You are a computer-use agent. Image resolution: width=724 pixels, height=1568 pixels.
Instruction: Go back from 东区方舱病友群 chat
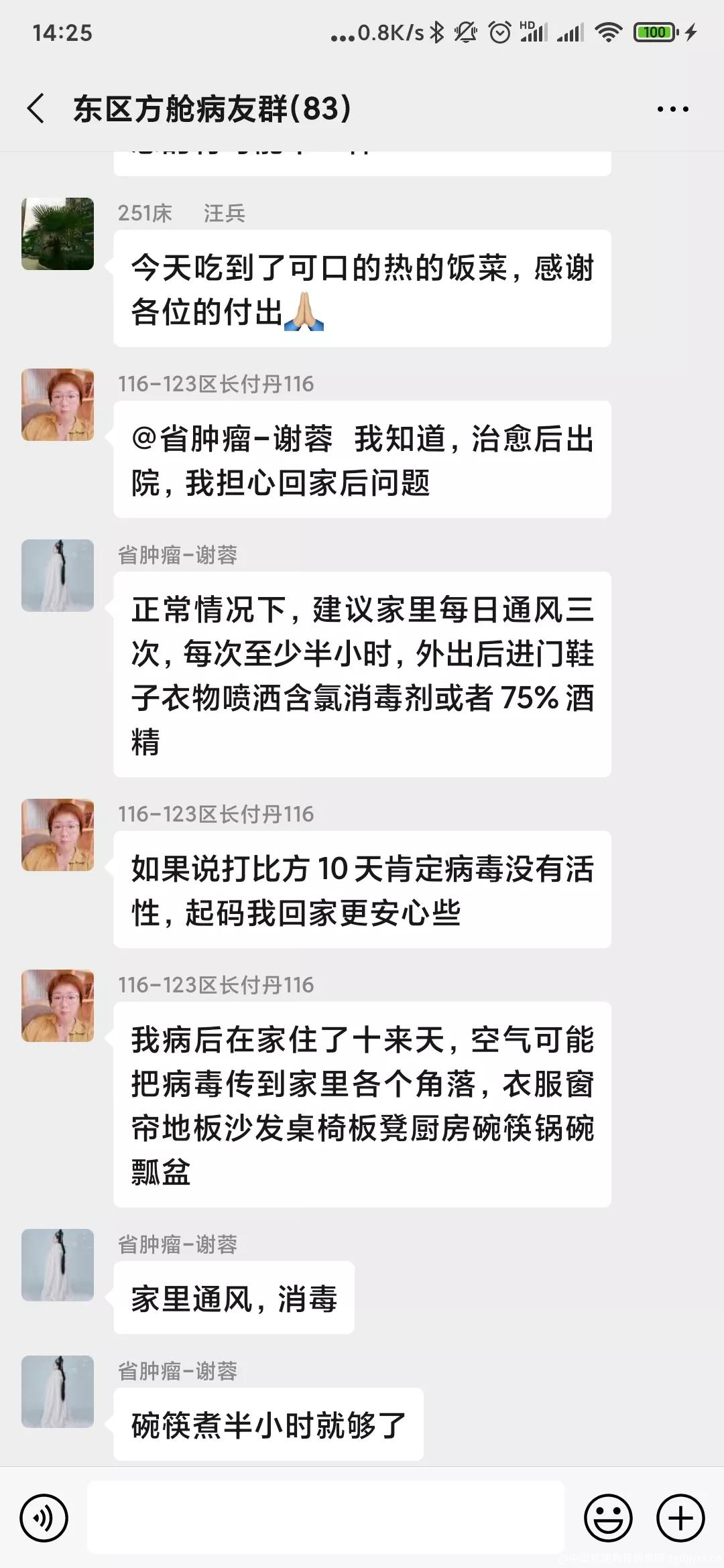[36, 109]
